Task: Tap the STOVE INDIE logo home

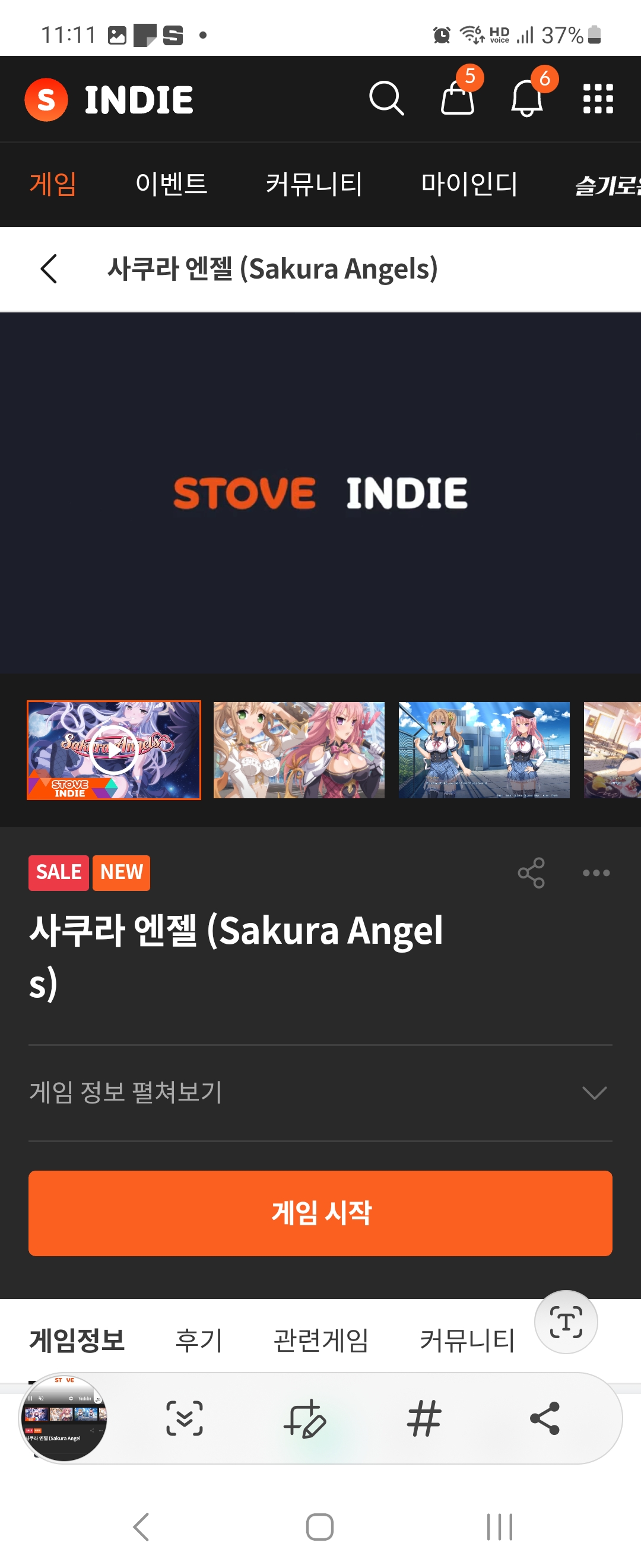Action: pos(109,100)
